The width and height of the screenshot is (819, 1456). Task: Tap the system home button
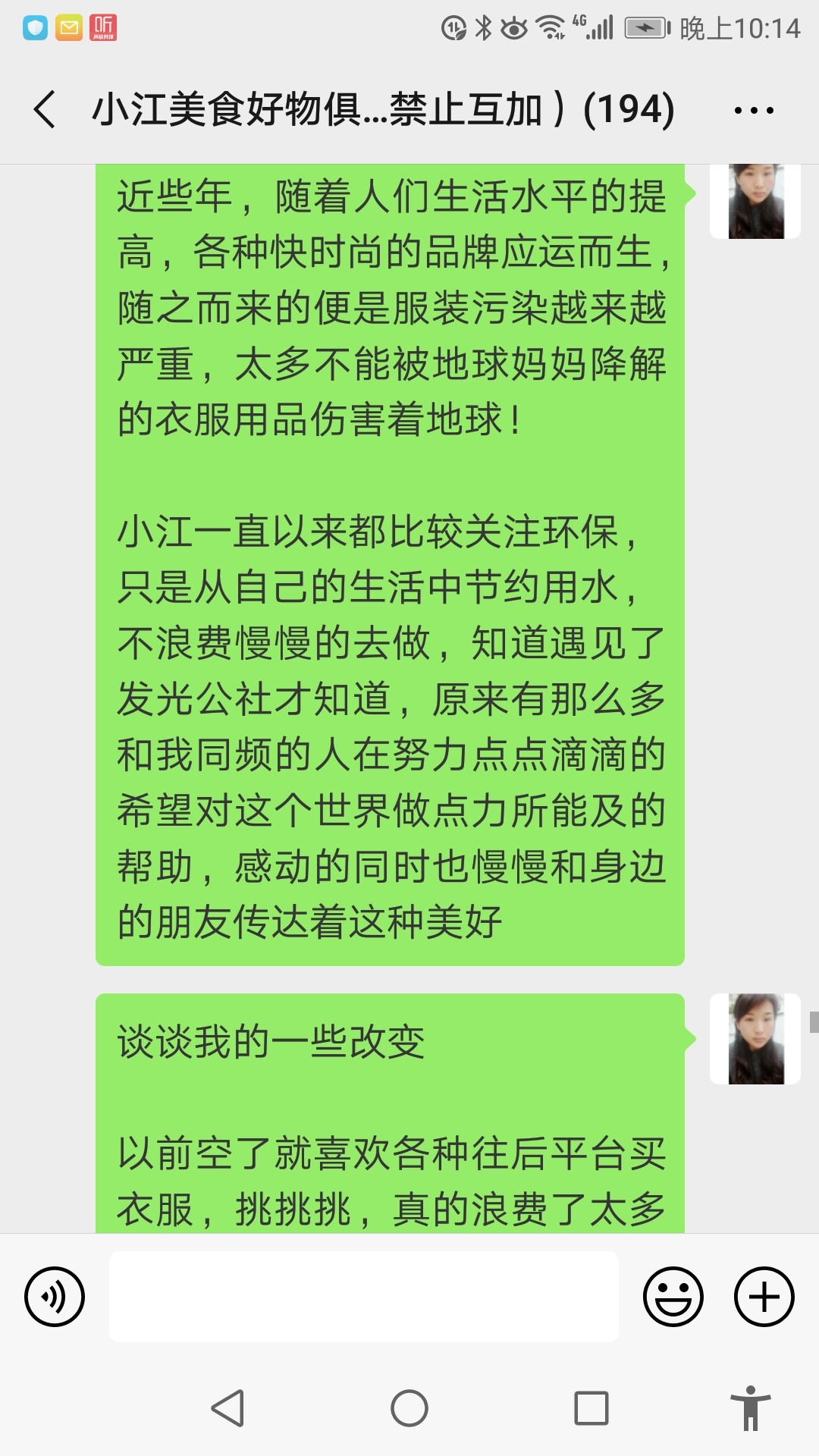409,1408
